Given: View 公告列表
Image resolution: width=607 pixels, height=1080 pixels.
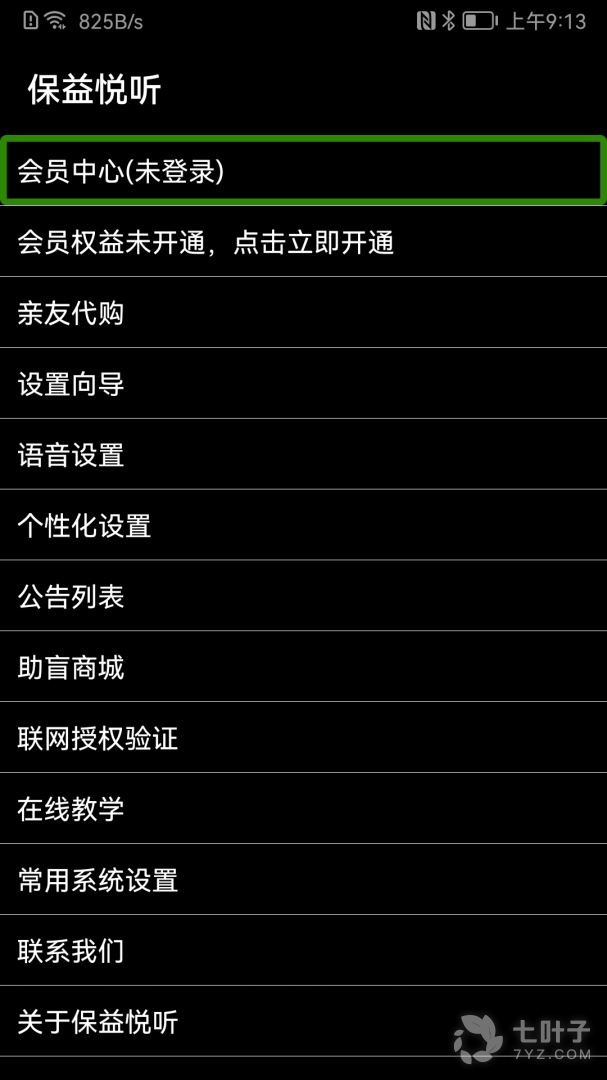Looking at the screenshot, I should coord(303,597).
